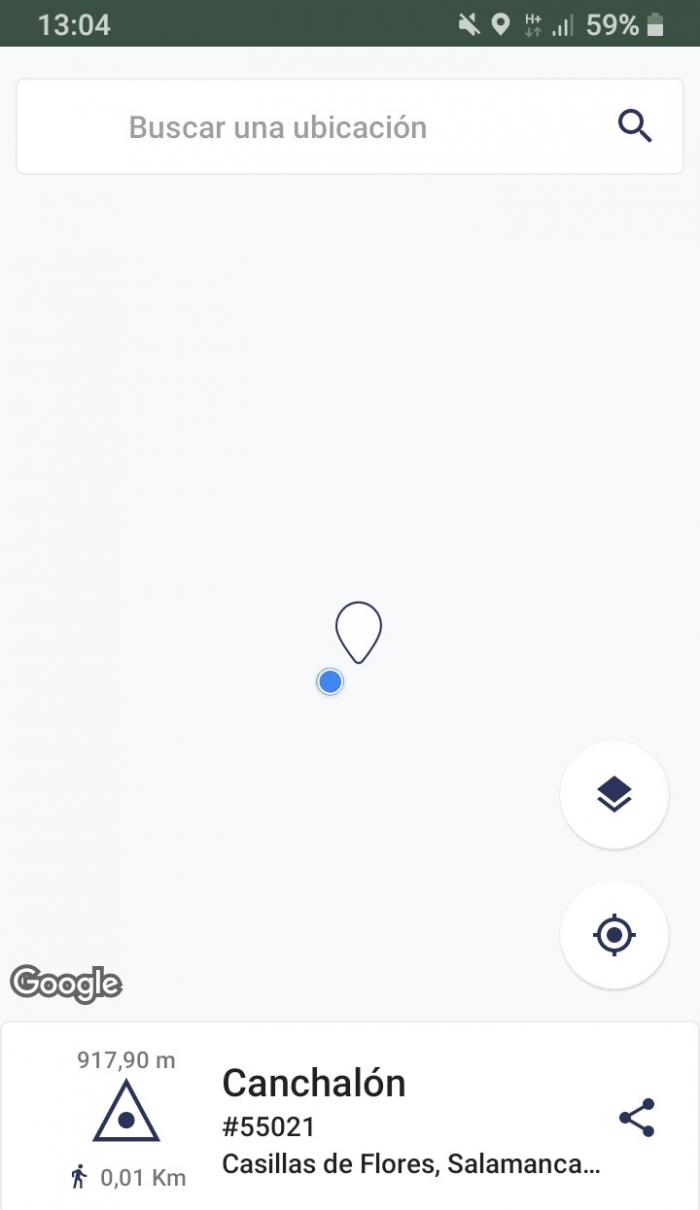Select the map pin marker
The image size is (700, 1210).
[358, 632]
